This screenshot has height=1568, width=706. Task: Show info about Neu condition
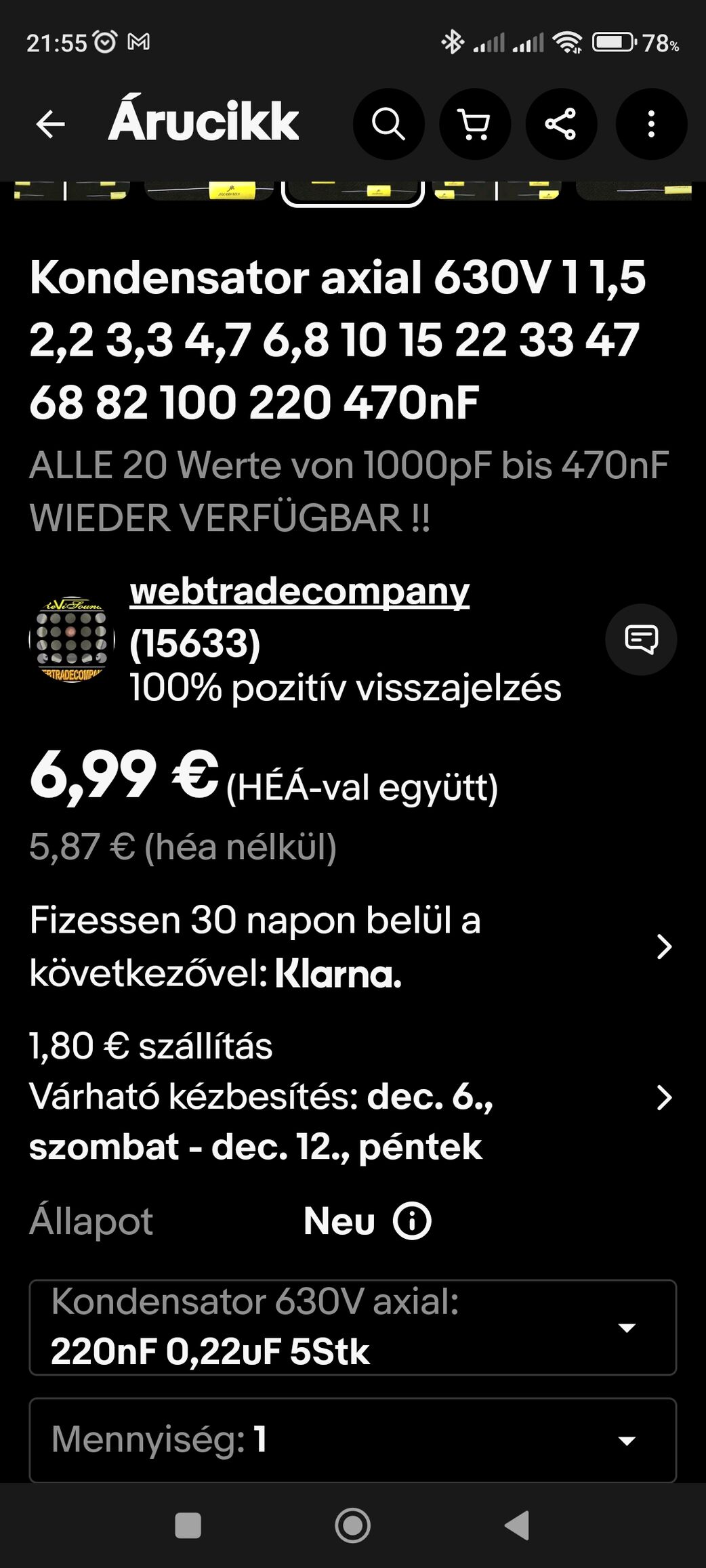click(x=413, y=1221)
